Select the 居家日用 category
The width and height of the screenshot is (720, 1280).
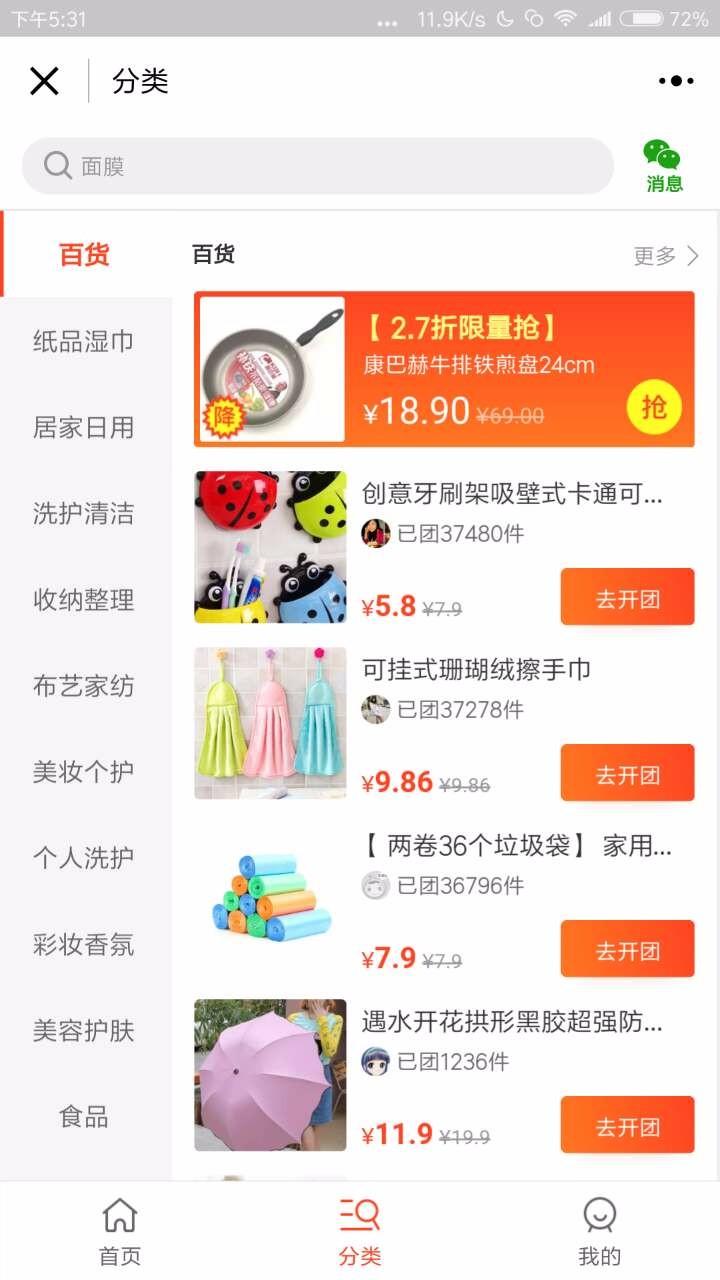(x=84, y=427)
